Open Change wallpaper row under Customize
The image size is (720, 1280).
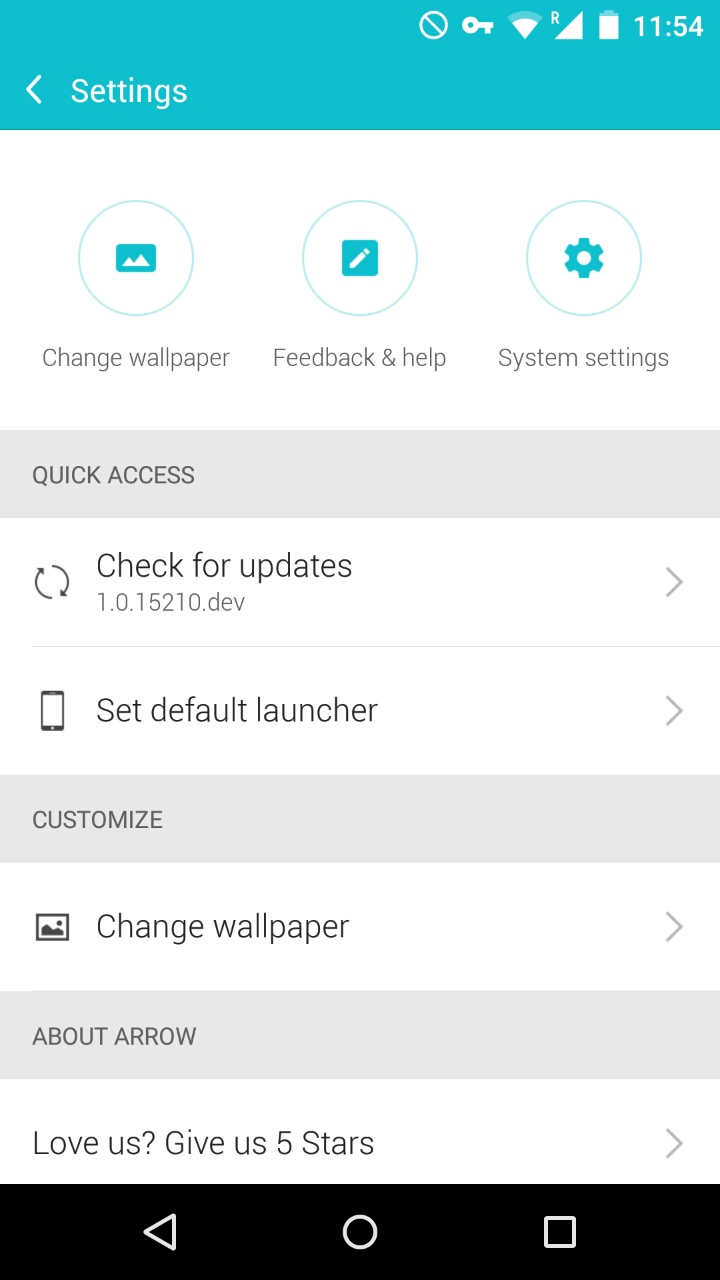[360, 927]
